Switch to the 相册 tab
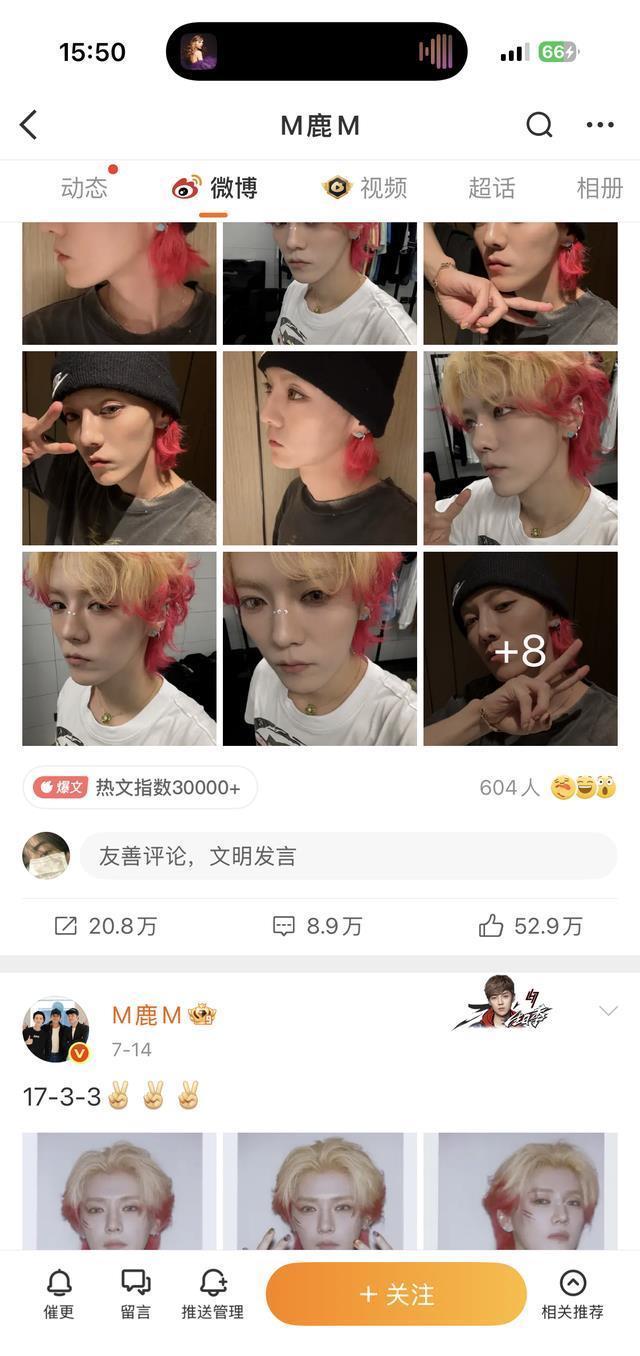 click(599, 188)
